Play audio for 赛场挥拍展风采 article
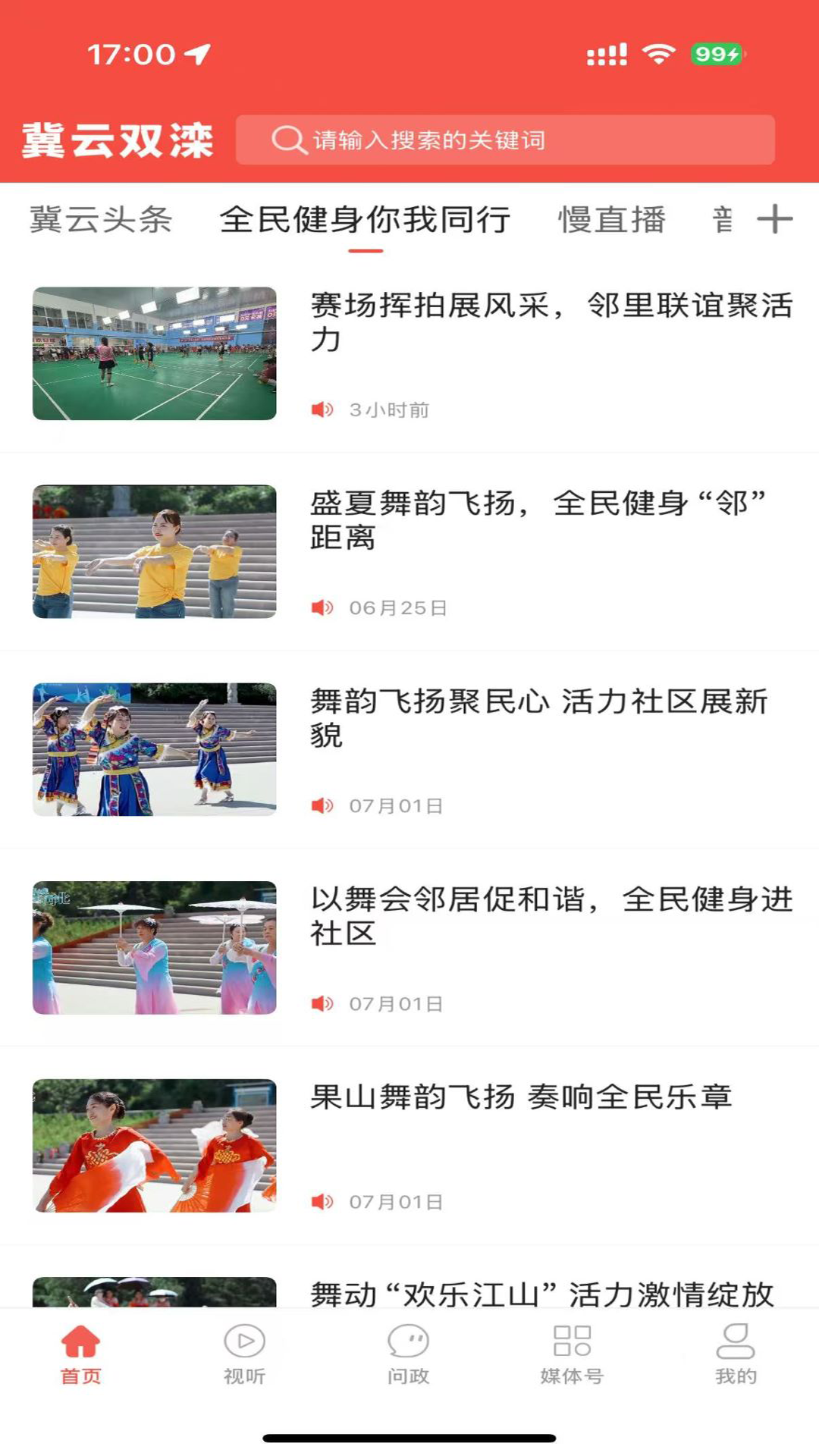Viewport: 819px width, 1456px height. coord(322,409)
